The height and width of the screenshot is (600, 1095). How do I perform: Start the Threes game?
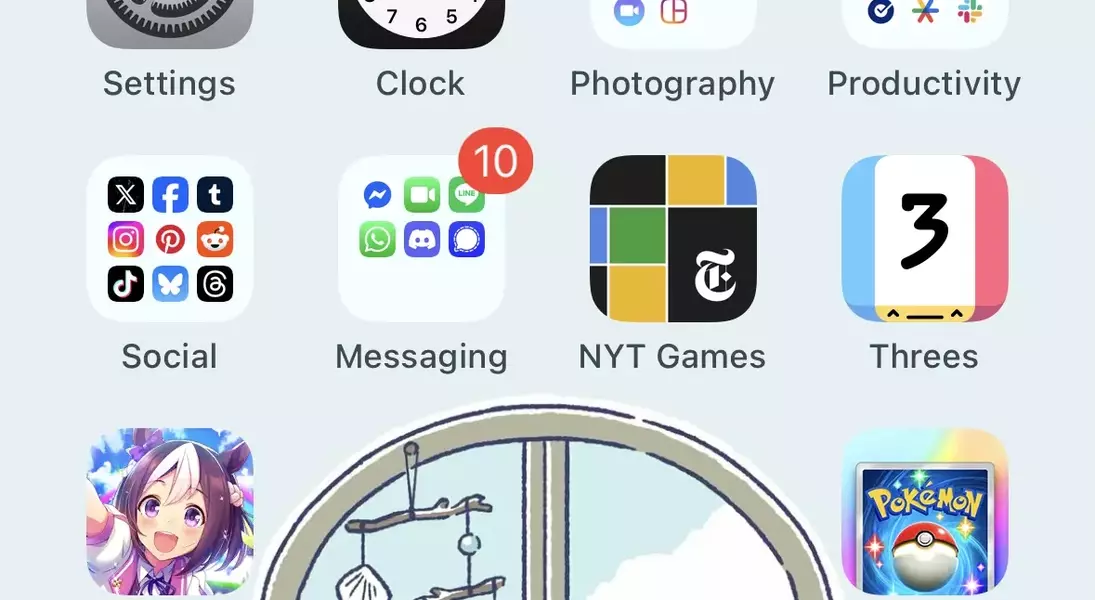coord(924,239)
